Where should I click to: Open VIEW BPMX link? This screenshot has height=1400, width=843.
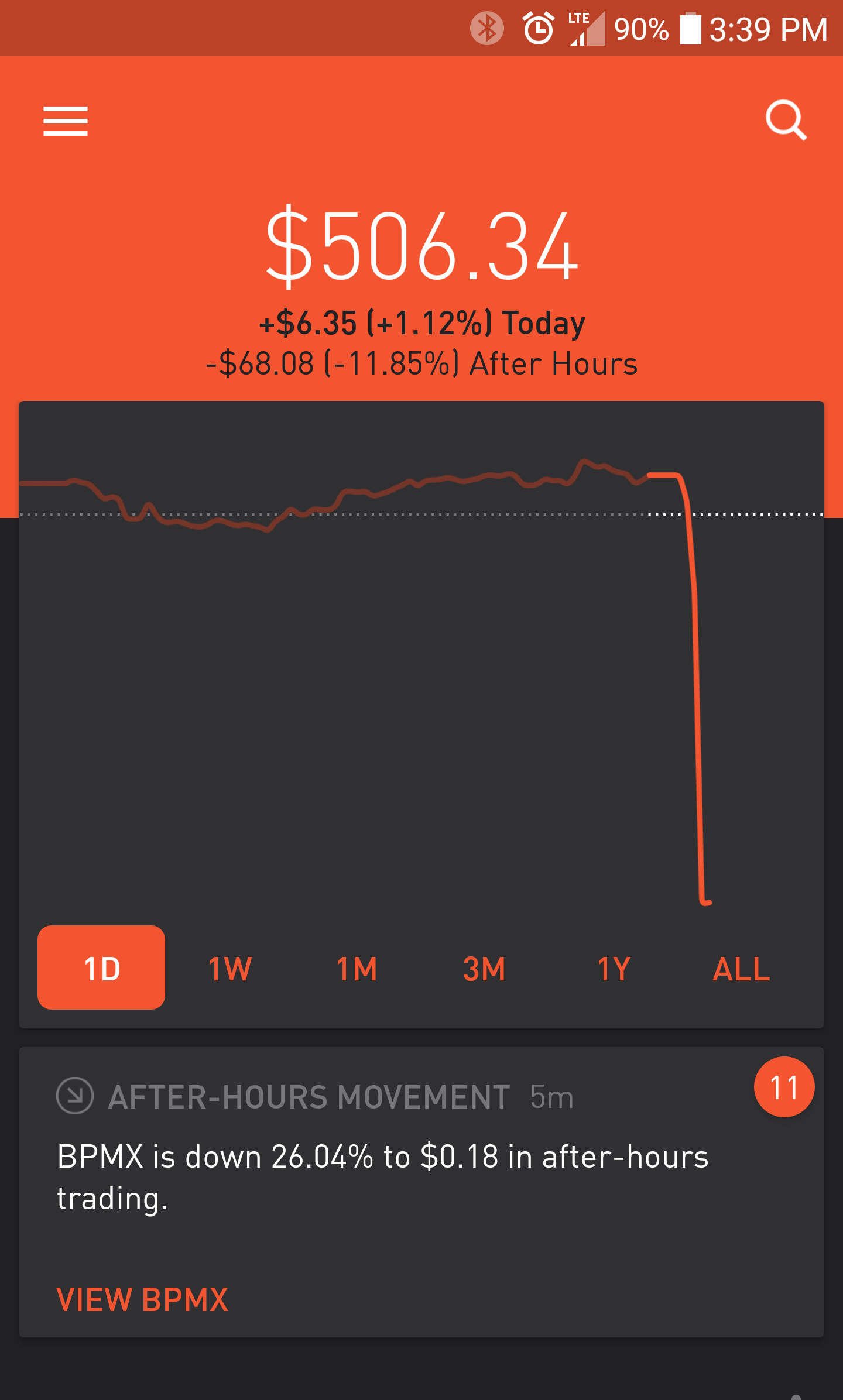pos(142,1299)
